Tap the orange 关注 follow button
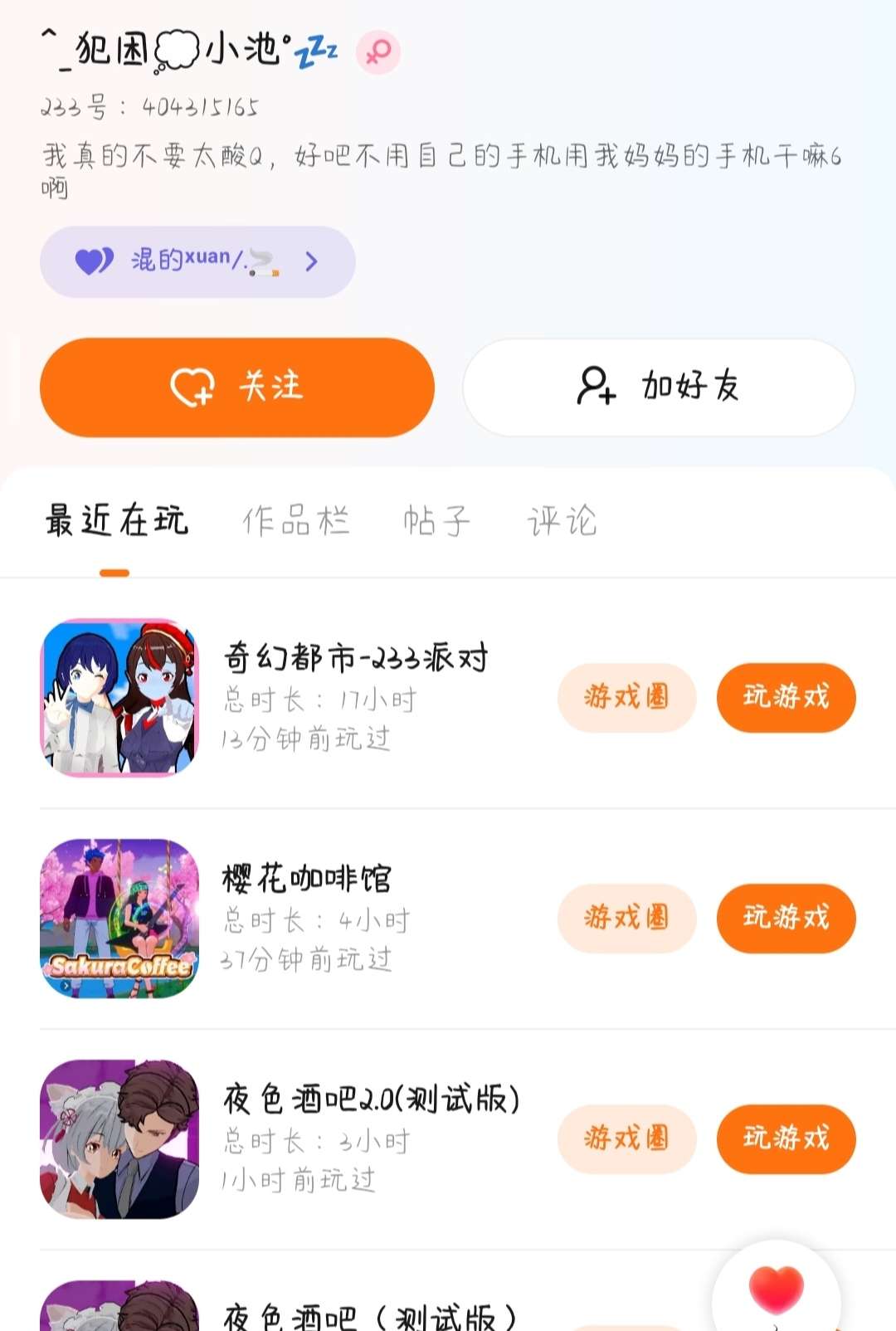Viewport: 896px width, 1331px height. click(237, 387)
